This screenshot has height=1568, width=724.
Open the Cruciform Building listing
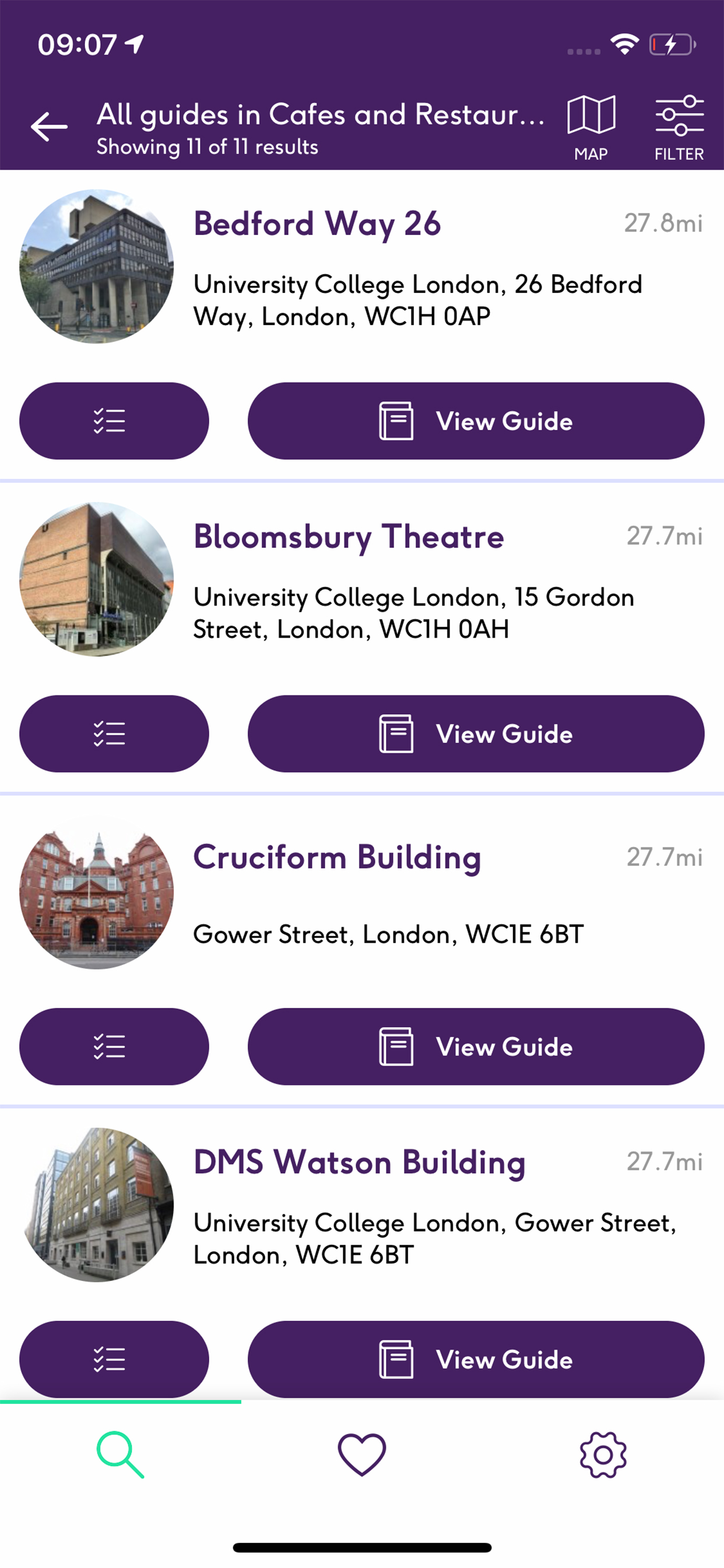[x=337, y=857]
